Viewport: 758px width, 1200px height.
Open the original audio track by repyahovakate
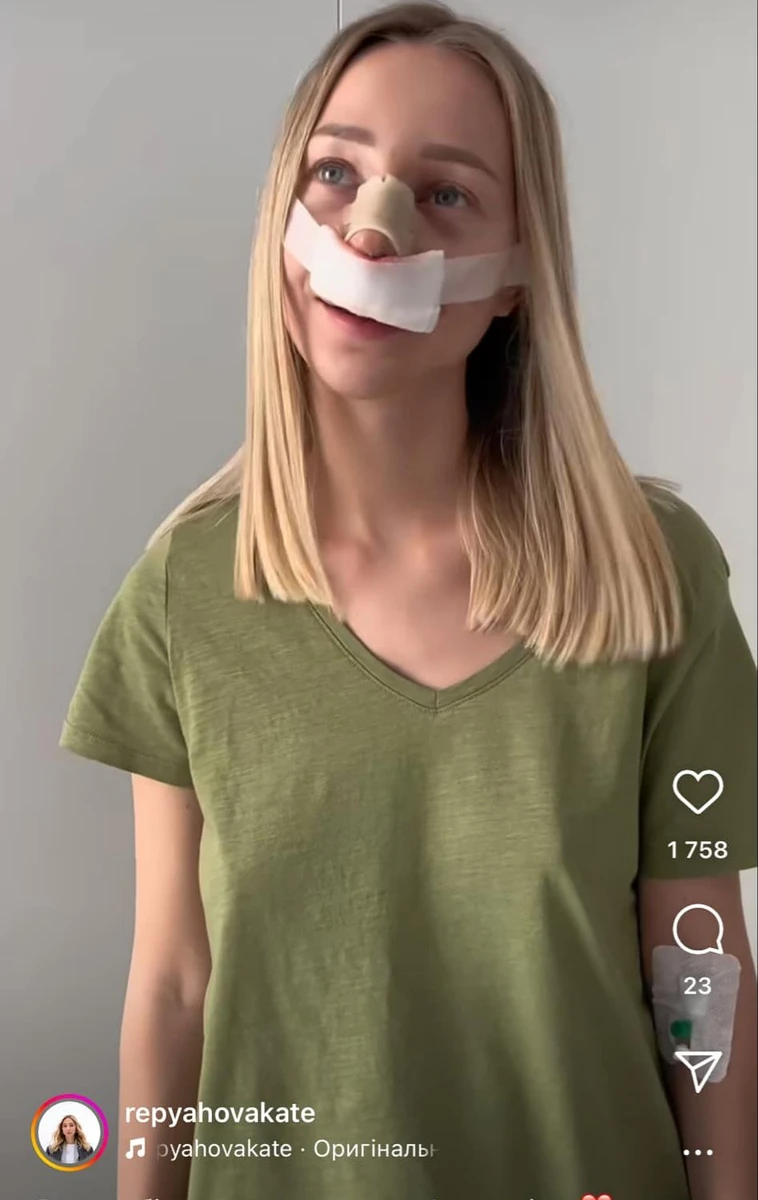tap(290, 1149)
